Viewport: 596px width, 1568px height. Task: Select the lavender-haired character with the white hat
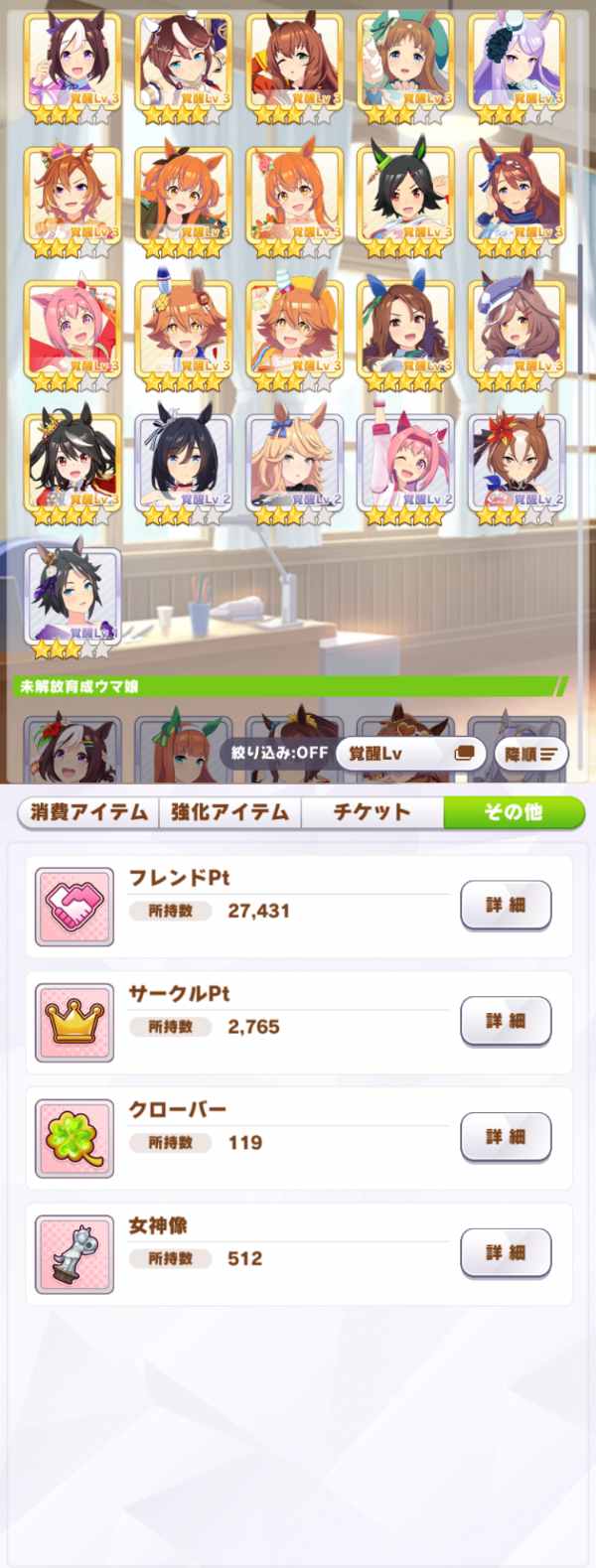(x=517, y=65)
